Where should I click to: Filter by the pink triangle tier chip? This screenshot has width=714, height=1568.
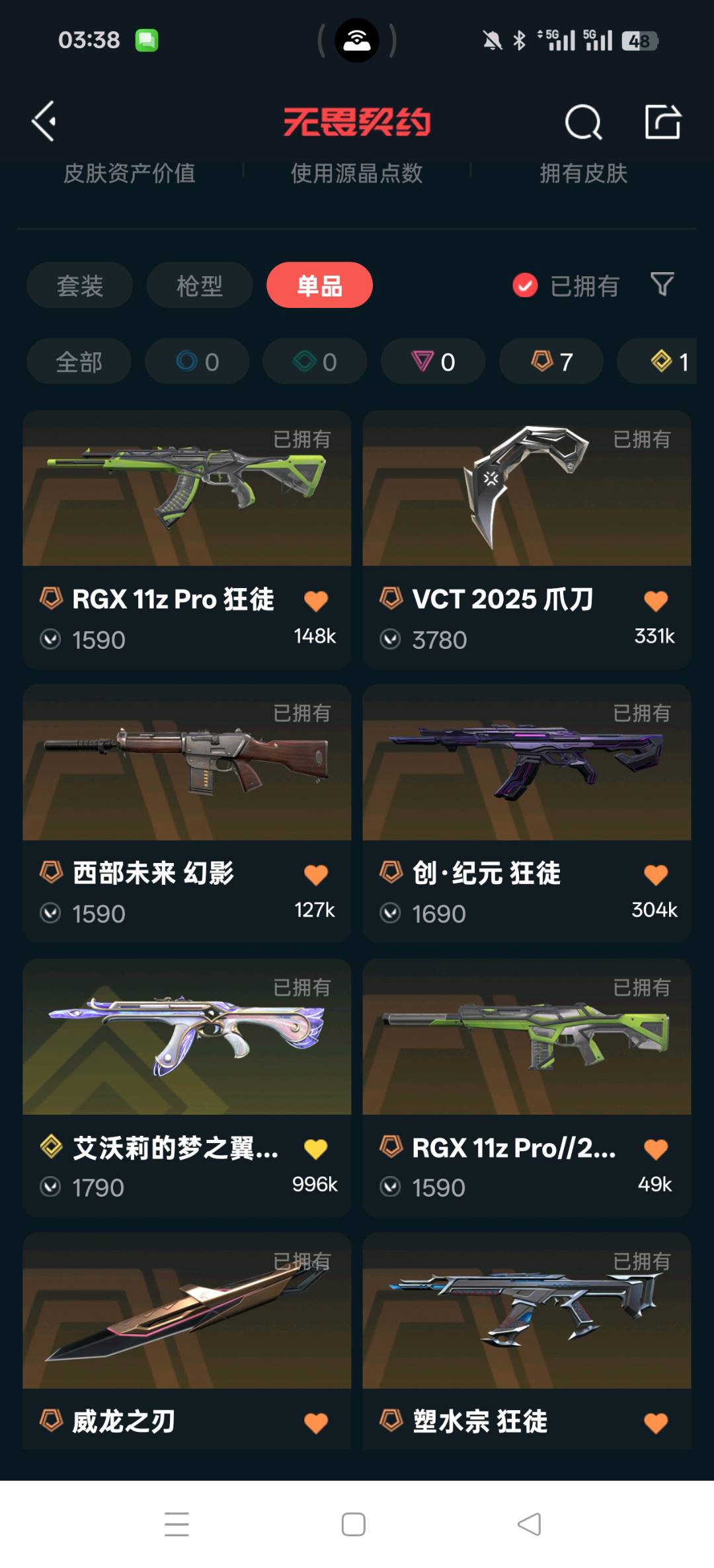432,361
